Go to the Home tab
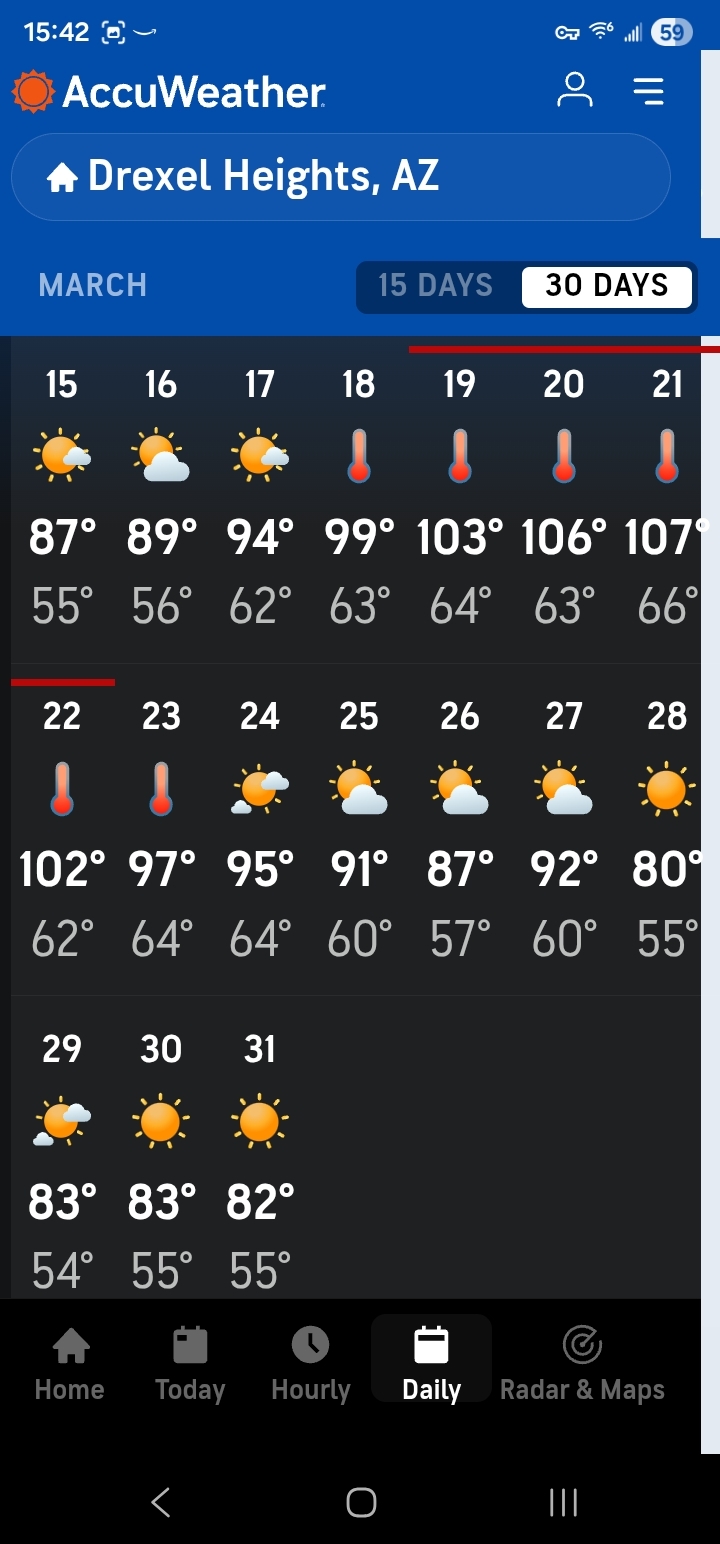Screen dimensions: 720x1544 pos(70,1364)
